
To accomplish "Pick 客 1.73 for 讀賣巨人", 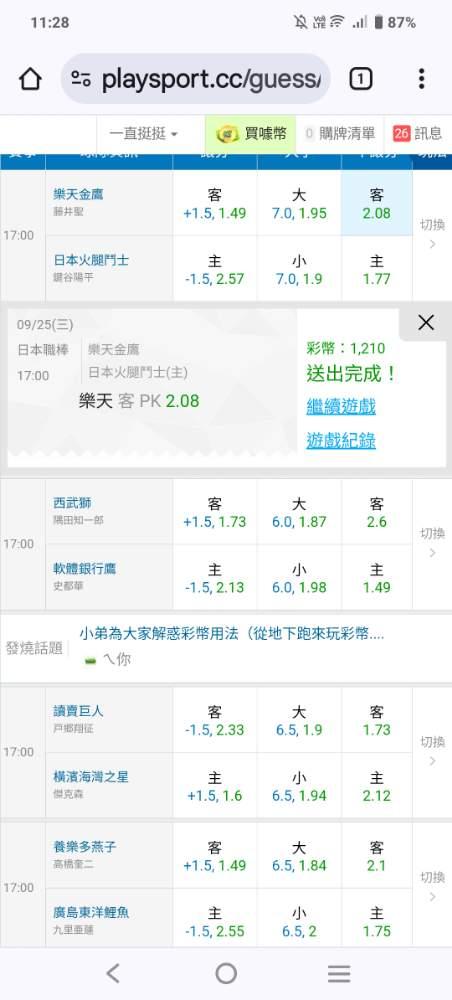I will coord(377,720).
